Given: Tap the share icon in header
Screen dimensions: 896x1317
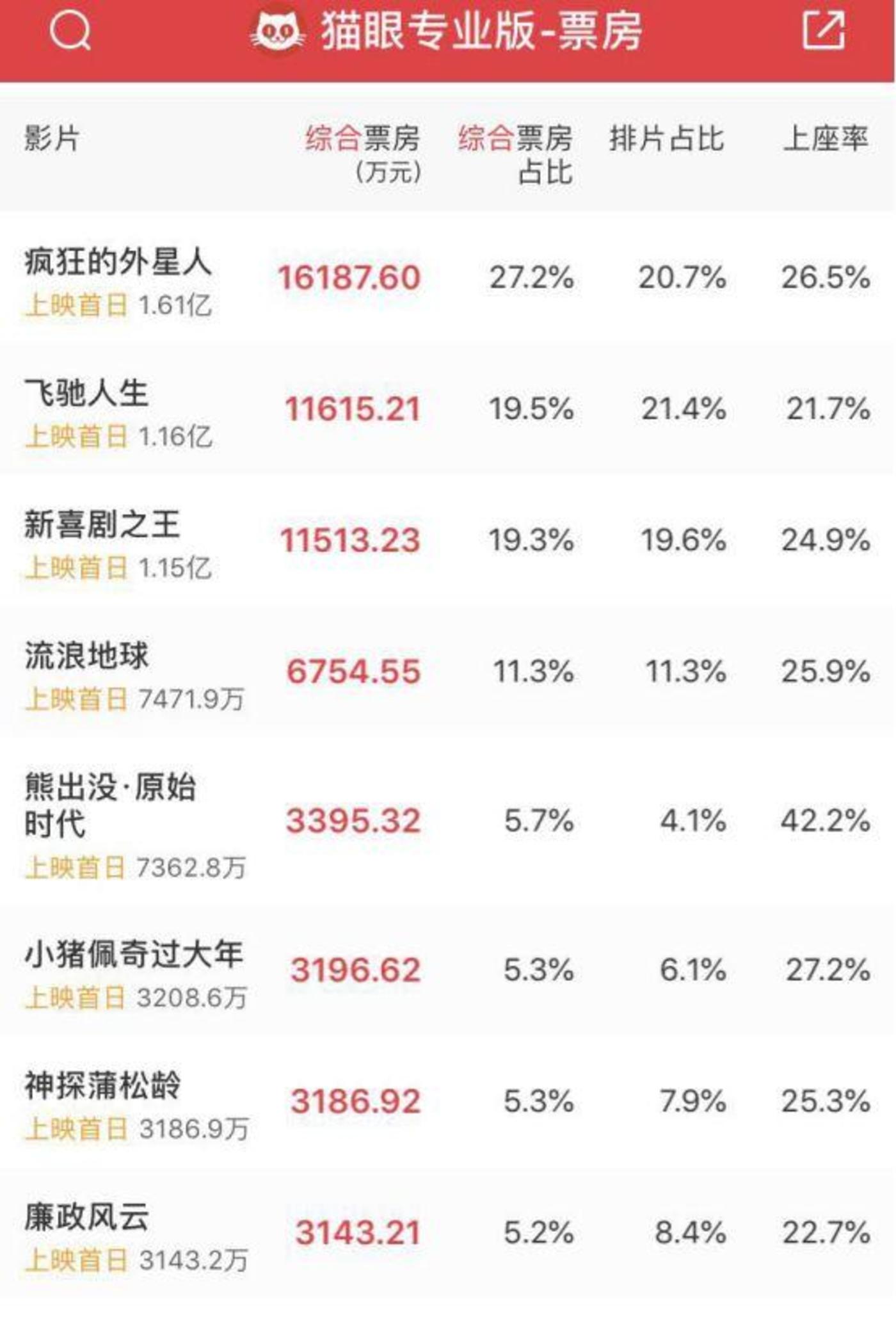Looking at the screenshot, I should [x=823, y=31].
